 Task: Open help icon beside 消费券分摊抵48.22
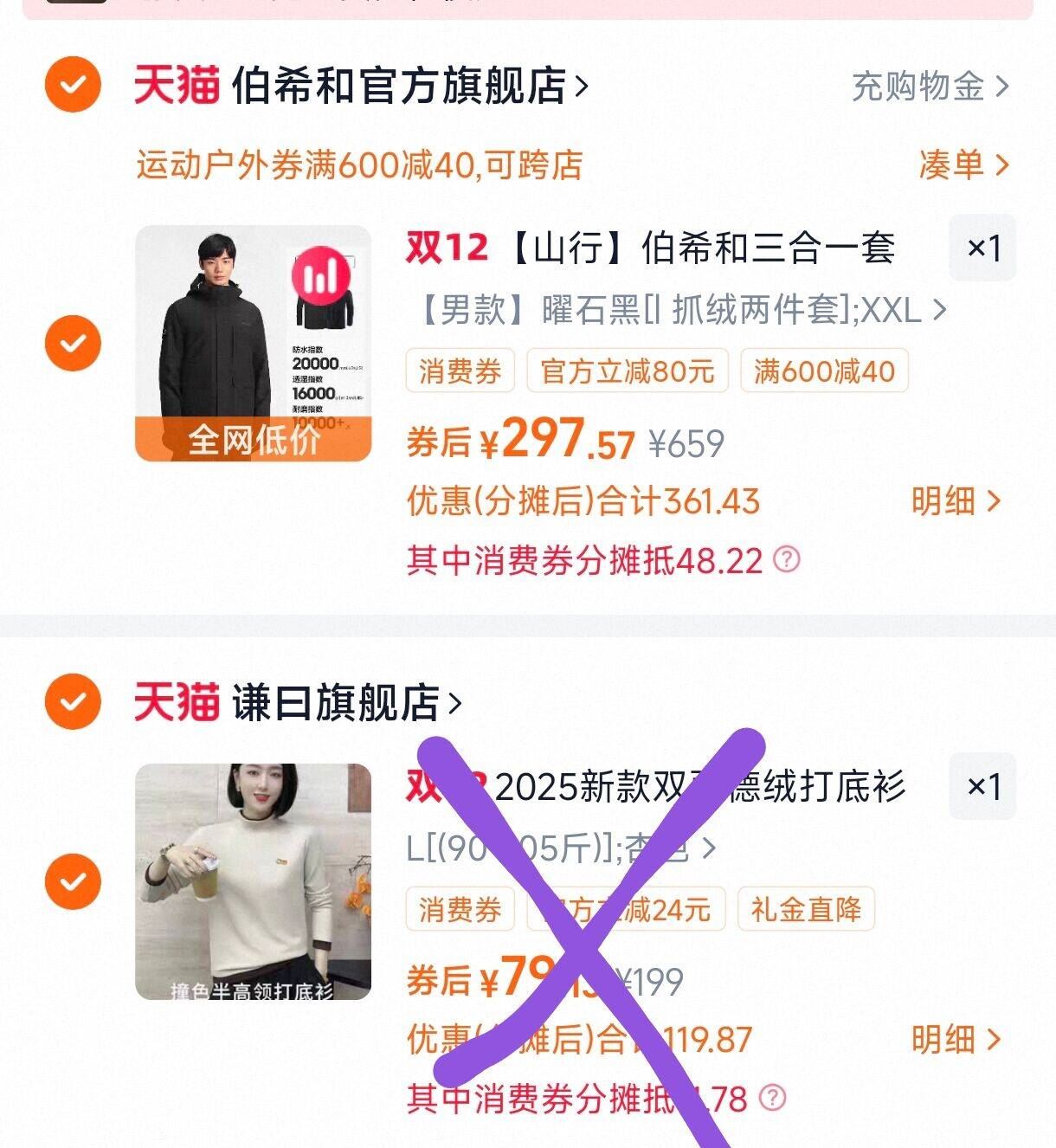pos(786,559)
